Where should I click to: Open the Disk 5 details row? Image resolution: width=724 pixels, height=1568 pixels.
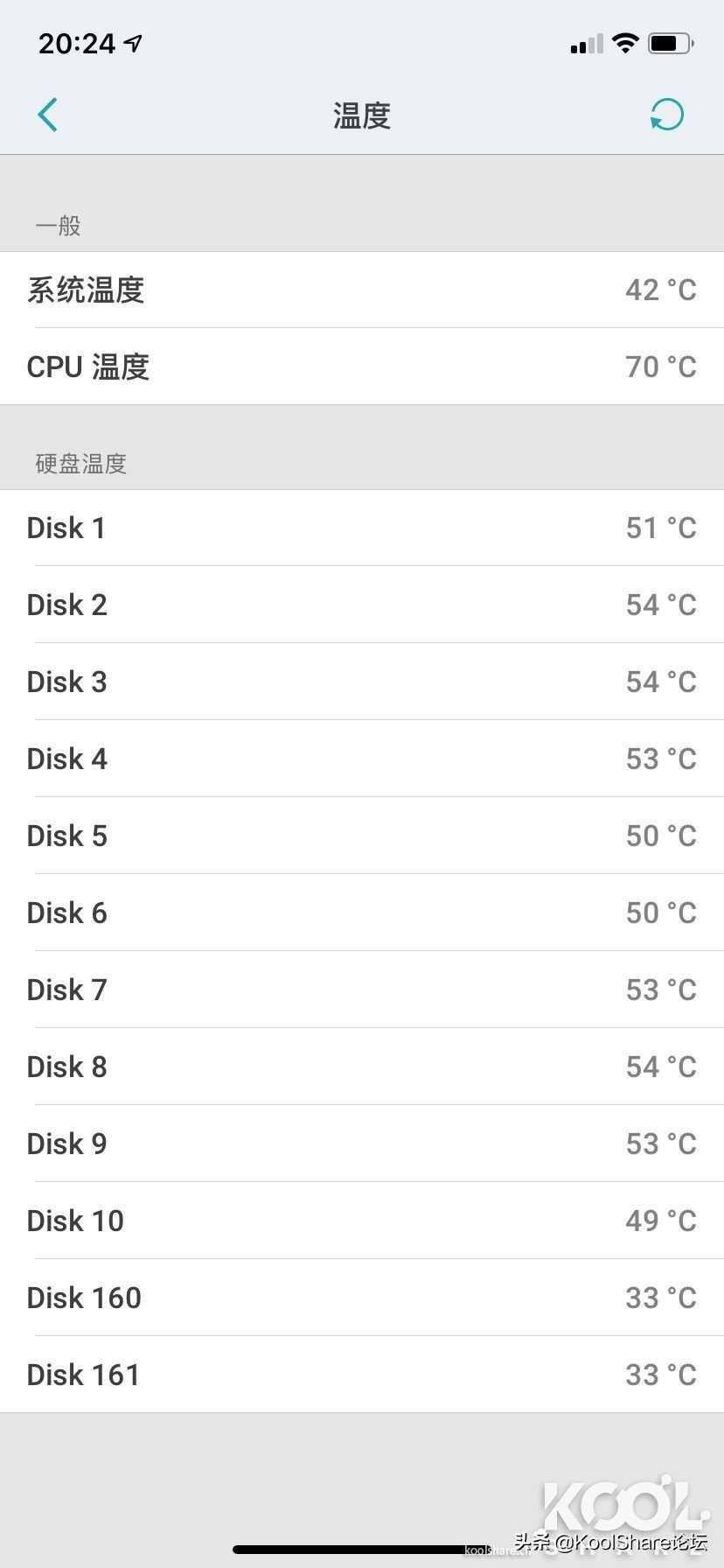(362, 835)
